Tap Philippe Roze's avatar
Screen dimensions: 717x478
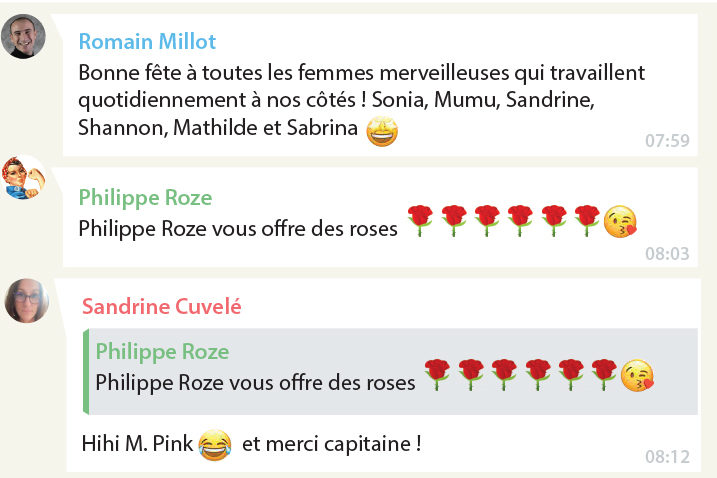click(x=24, y=178)
